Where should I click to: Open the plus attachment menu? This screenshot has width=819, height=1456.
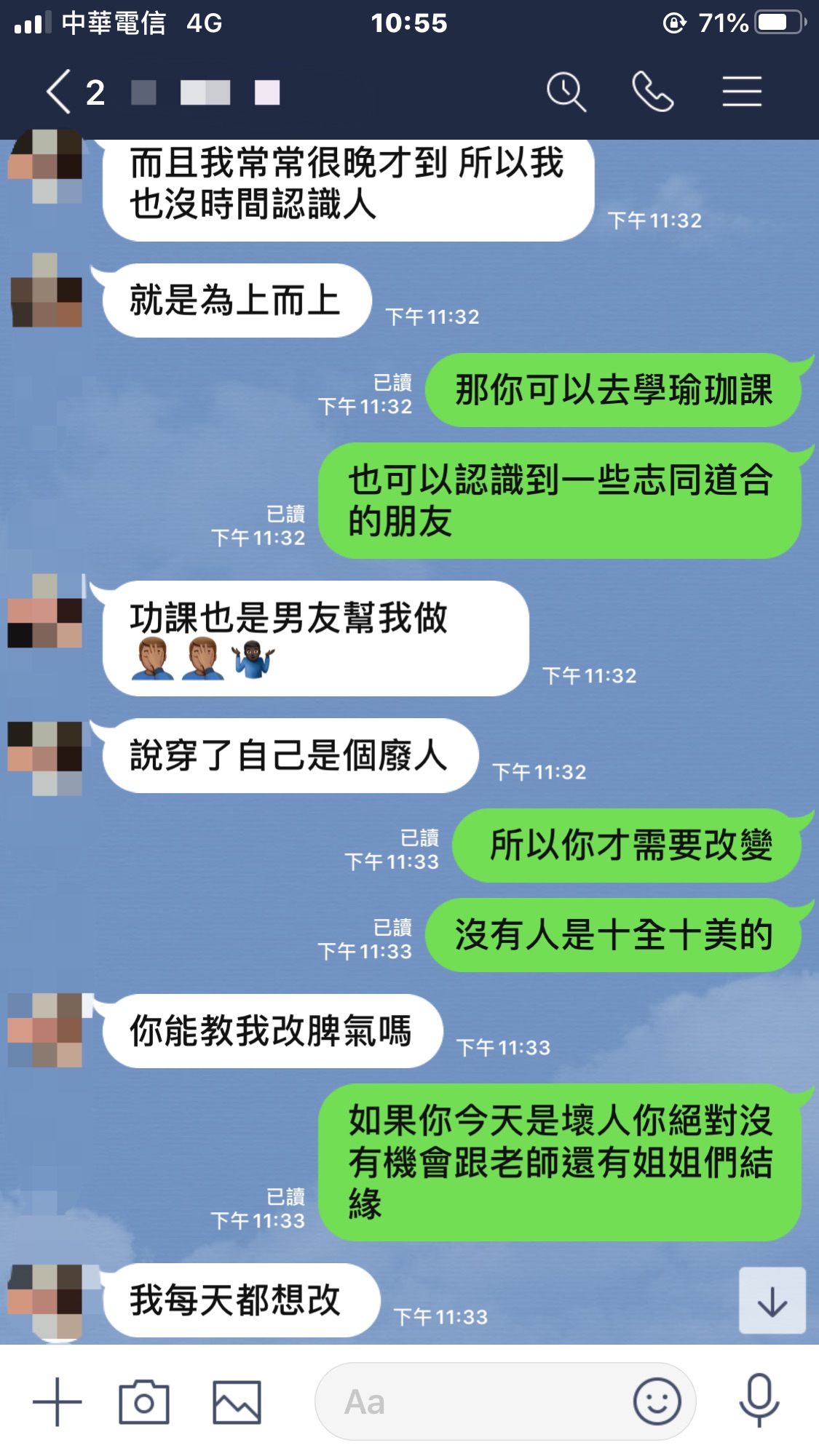tap(58, 1401)
